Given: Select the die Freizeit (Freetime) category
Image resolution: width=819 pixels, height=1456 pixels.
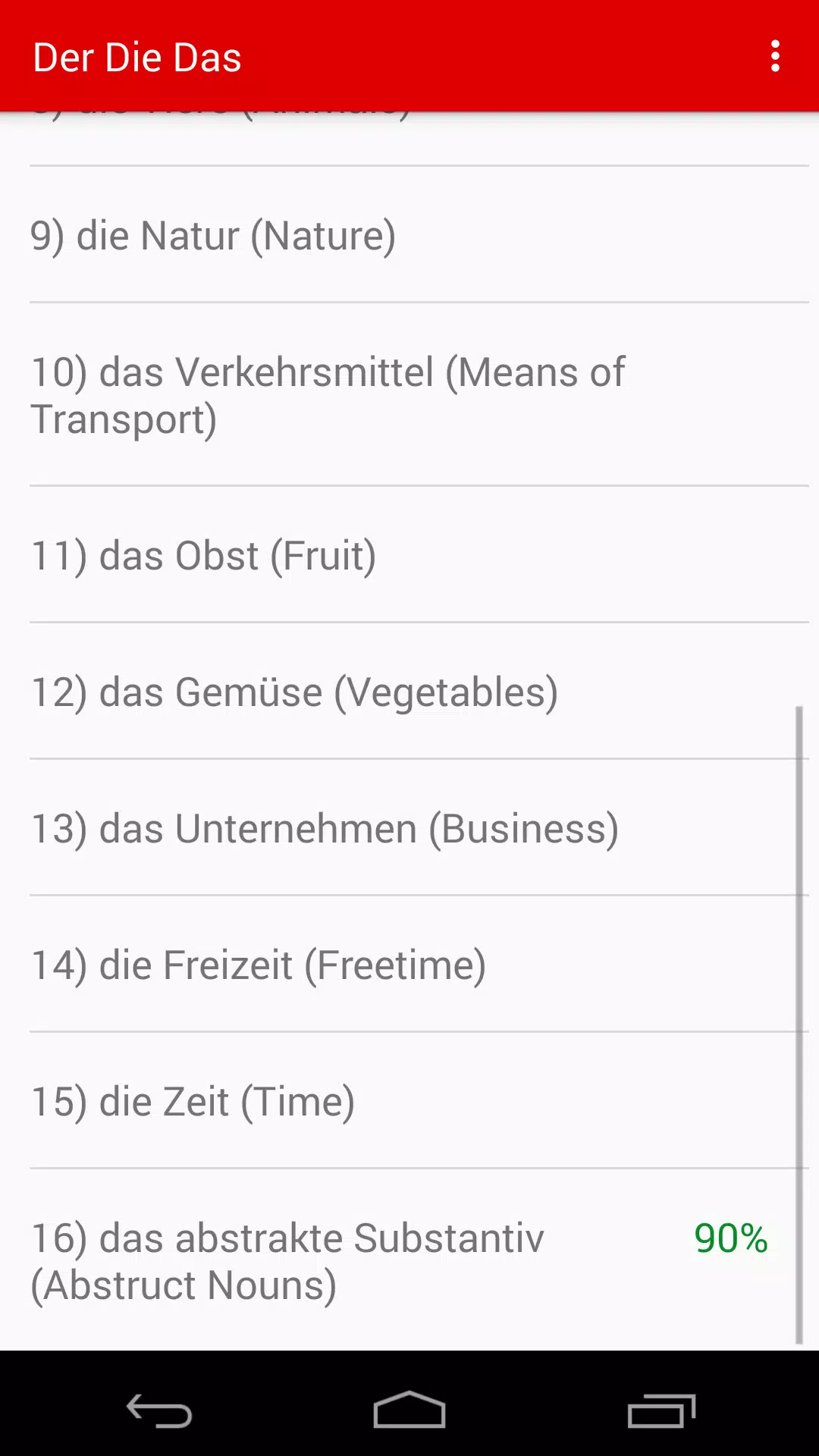Looking at the screenshot, I should tap(258, 964).
